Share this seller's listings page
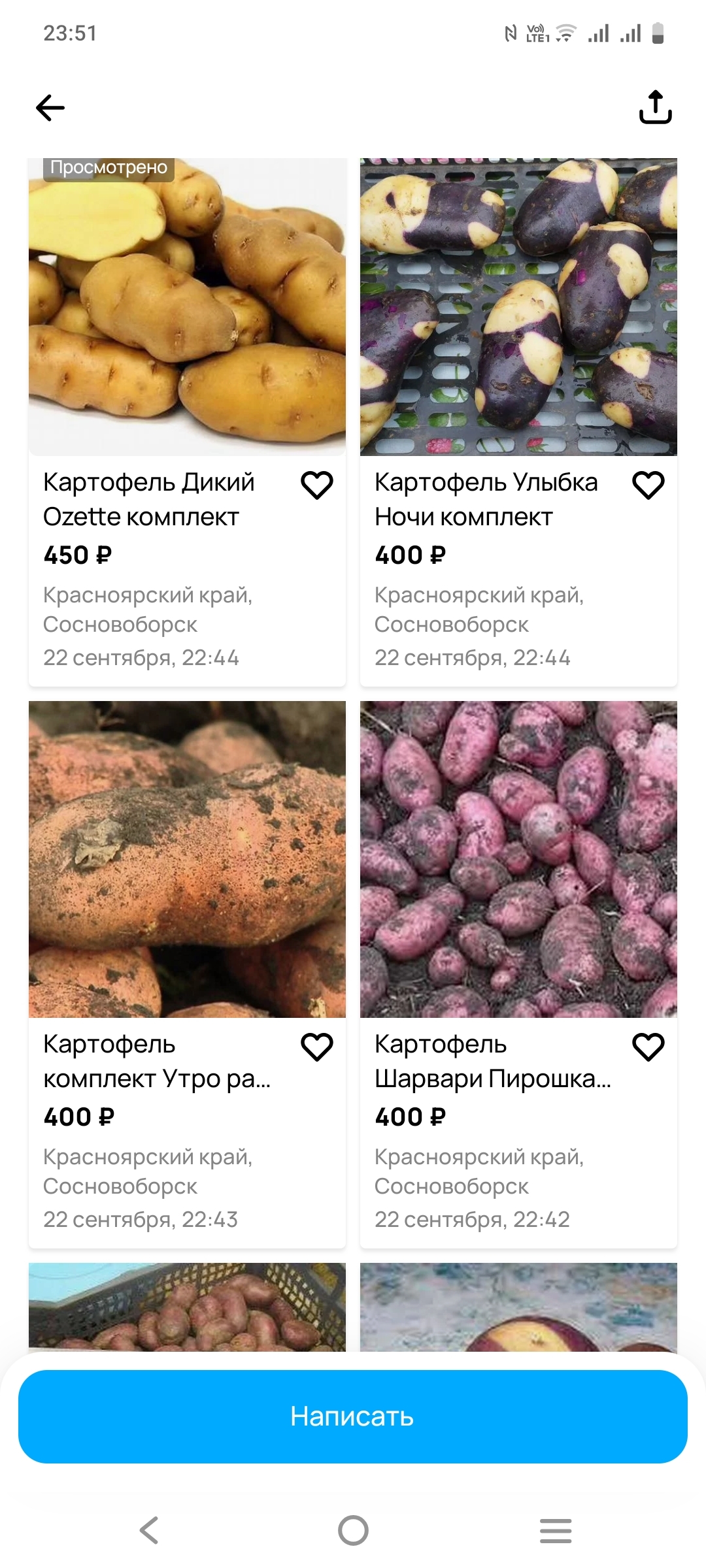The image size is (706, 1568). [655, 108]
